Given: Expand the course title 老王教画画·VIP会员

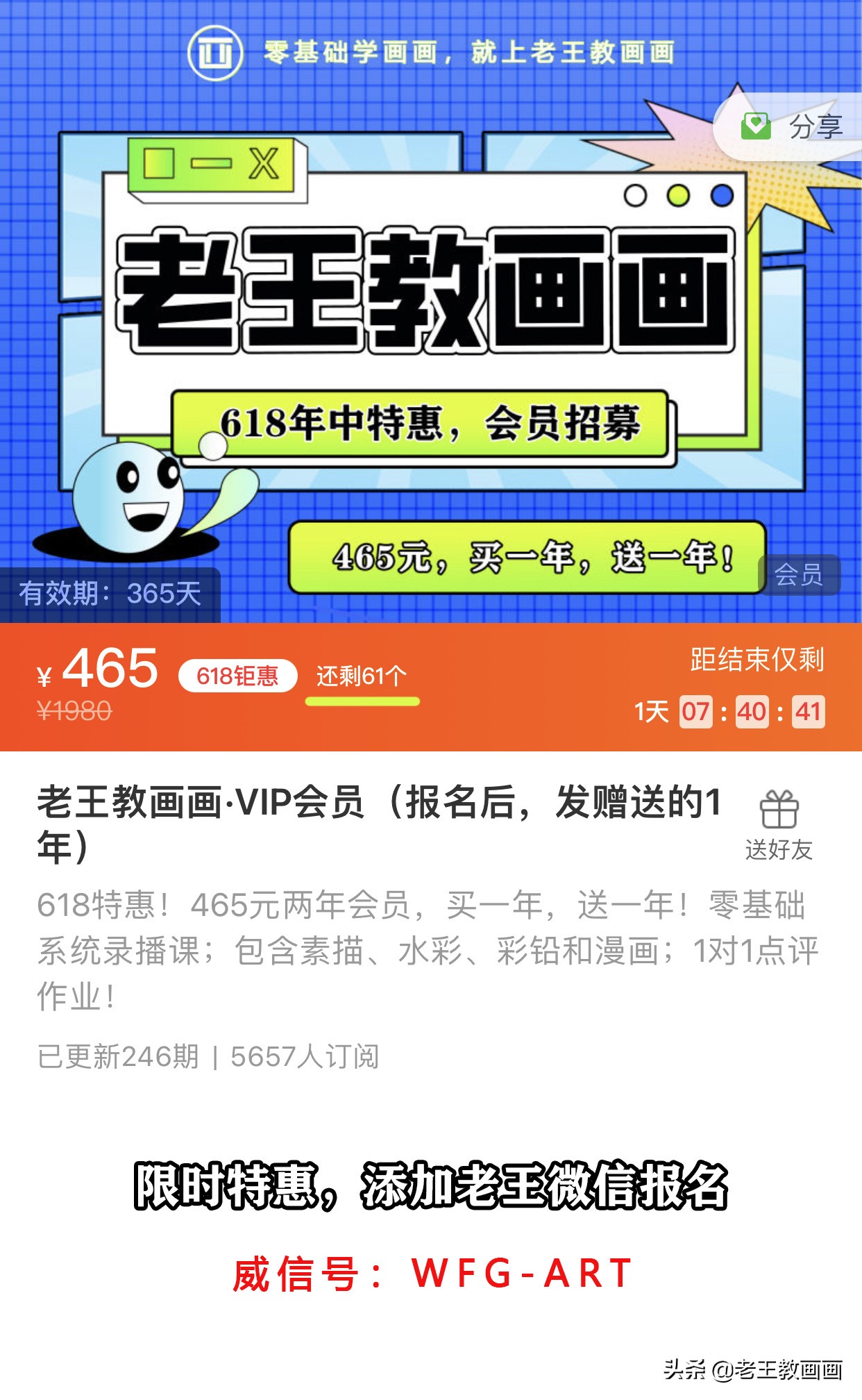Looking at the screenshot, I should 347,823.
